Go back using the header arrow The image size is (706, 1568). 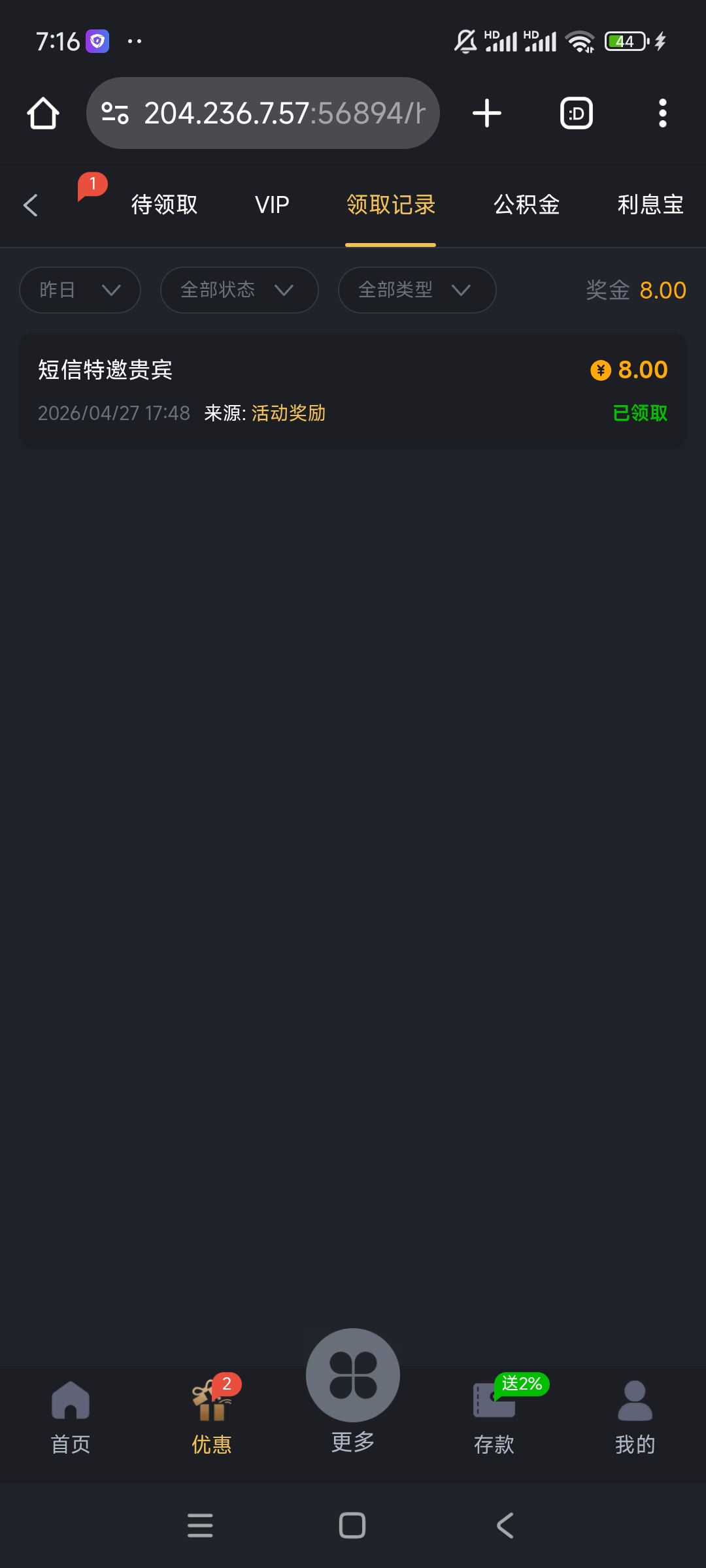31,205
